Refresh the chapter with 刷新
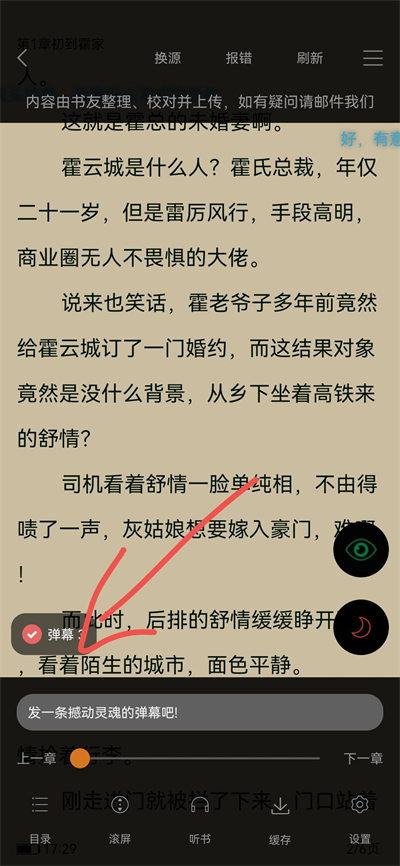The image size is (400, 866). click(x=310, y=58)
